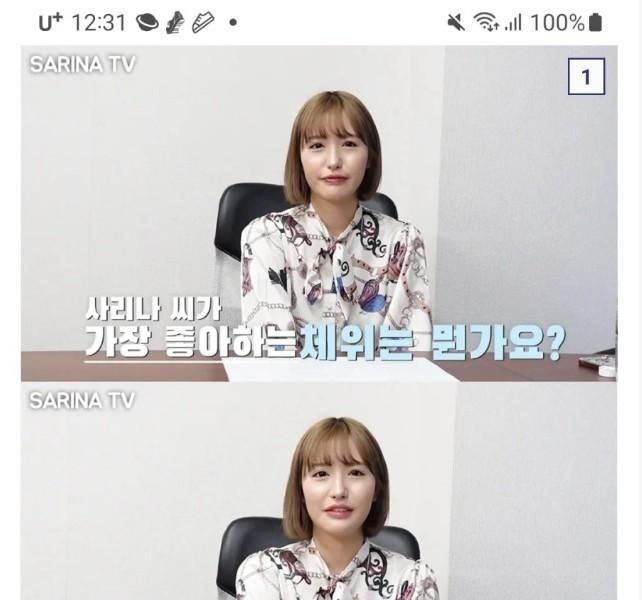
Task: Open the first video capture with the subtitle question
Action: [x=320, y=213]
